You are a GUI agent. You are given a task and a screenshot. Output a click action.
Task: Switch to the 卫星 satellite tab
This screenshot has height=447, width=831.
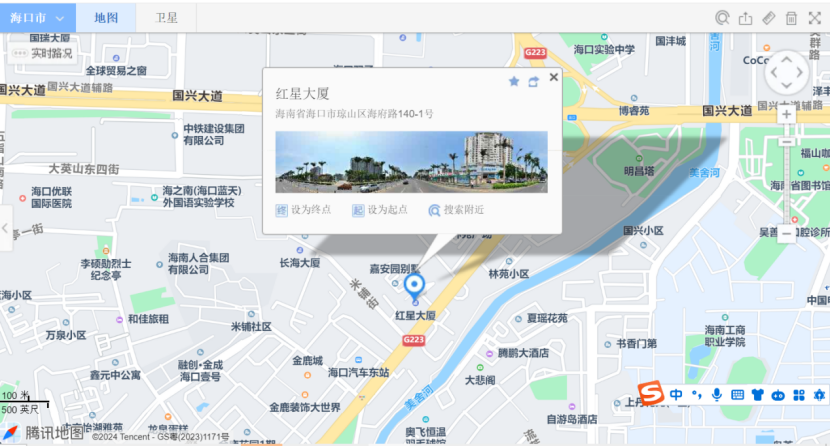pyautogui.click(x=167, y=18)
